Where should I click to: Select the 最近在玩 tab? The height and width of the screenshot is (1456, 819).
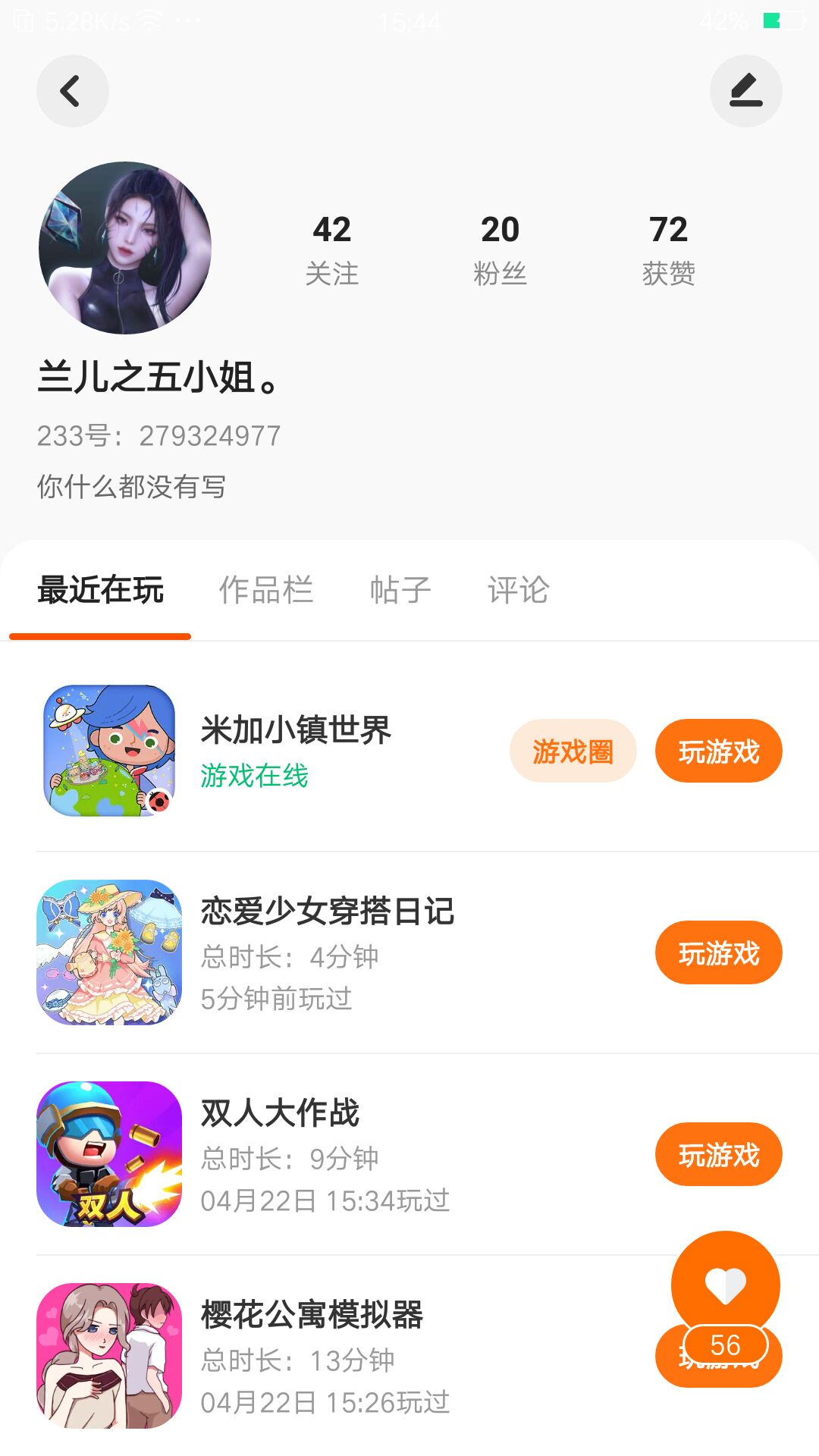point(100,590)
